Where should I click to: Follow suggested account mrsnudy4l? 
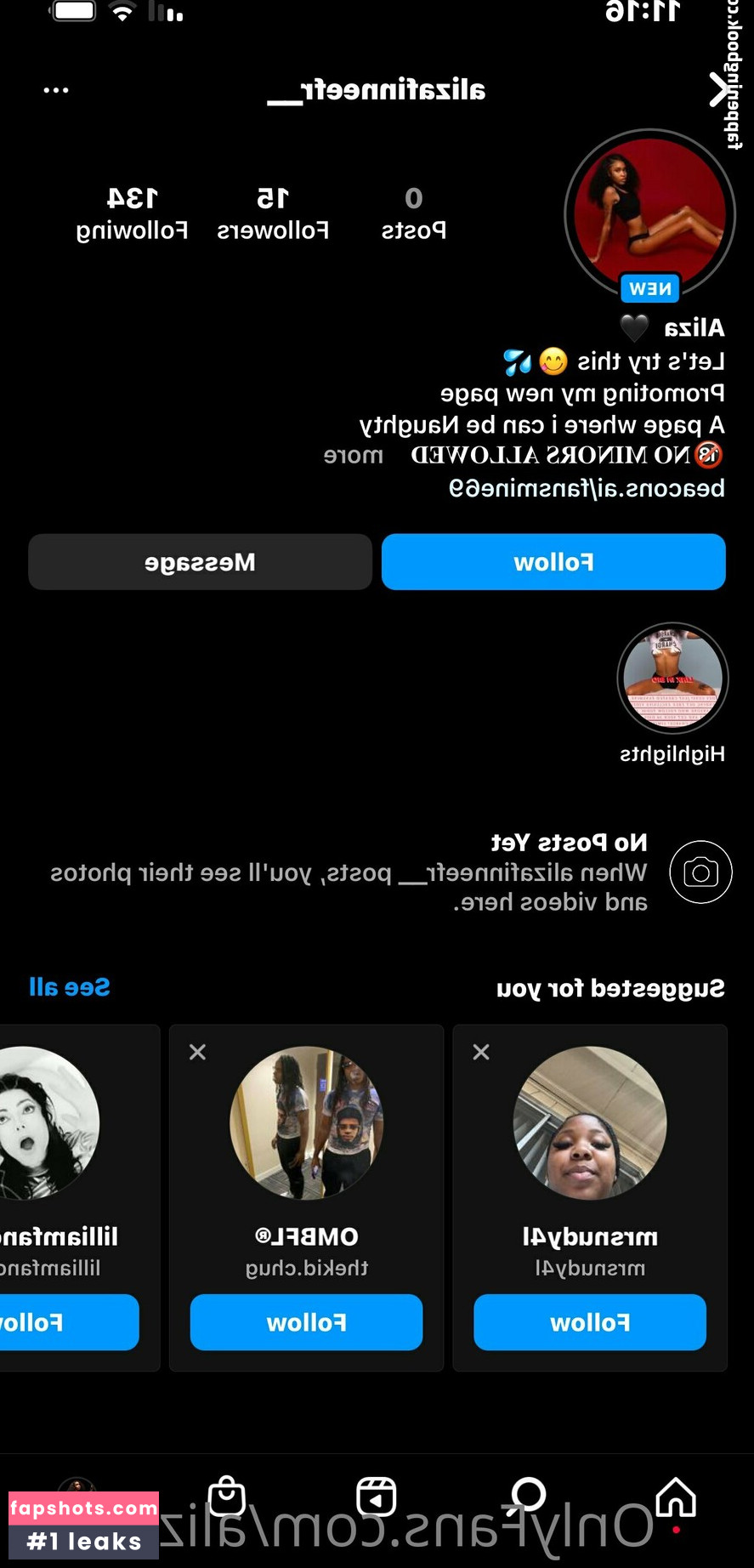[x=590, y=1322]
